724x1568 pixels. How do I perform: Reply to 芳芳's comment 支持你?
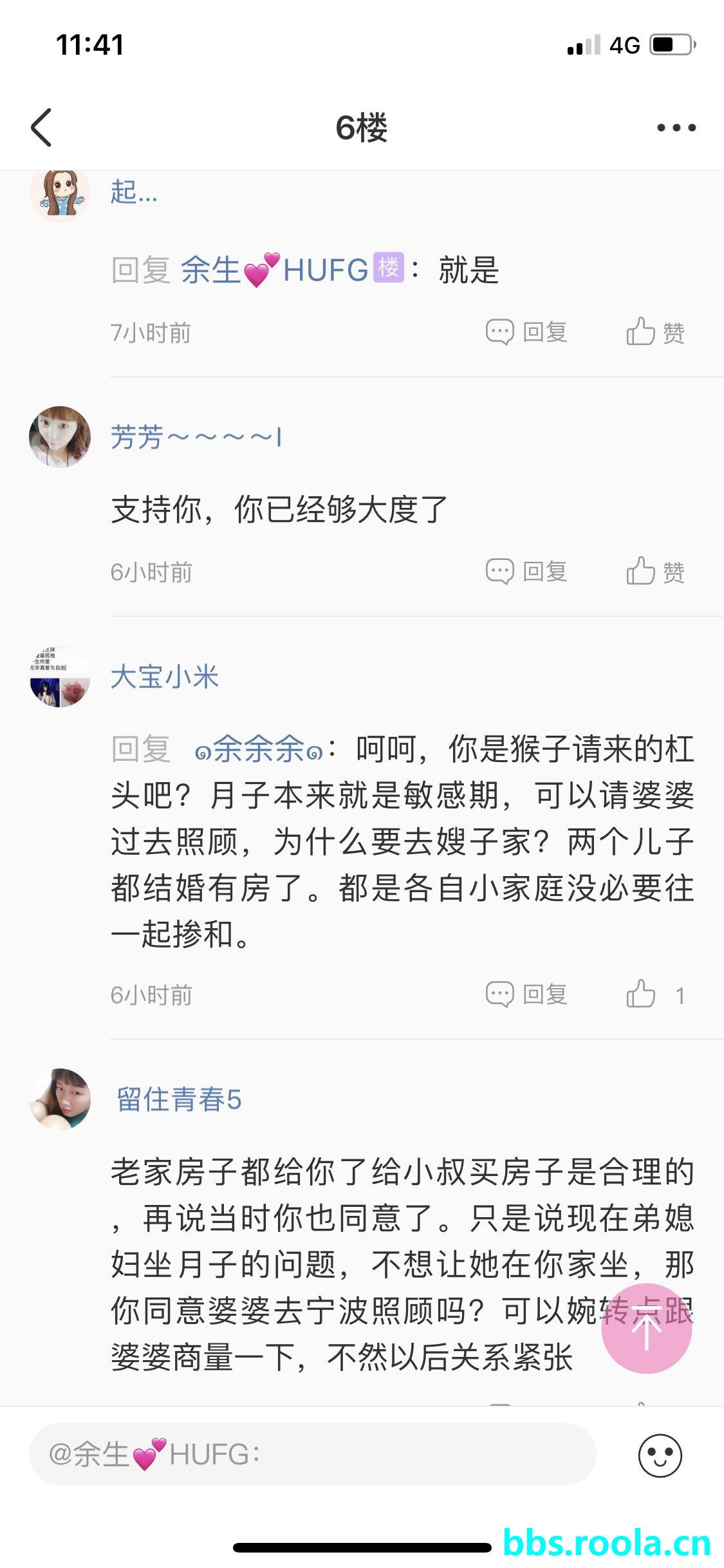click(x=526, y=572)
